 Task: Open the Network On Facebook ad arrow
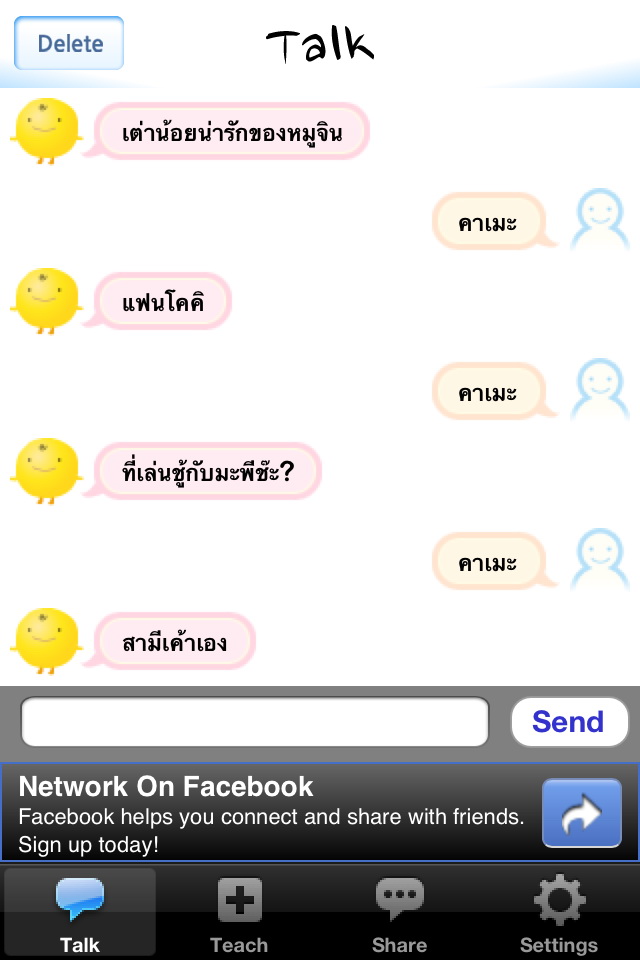click(581, 813)
